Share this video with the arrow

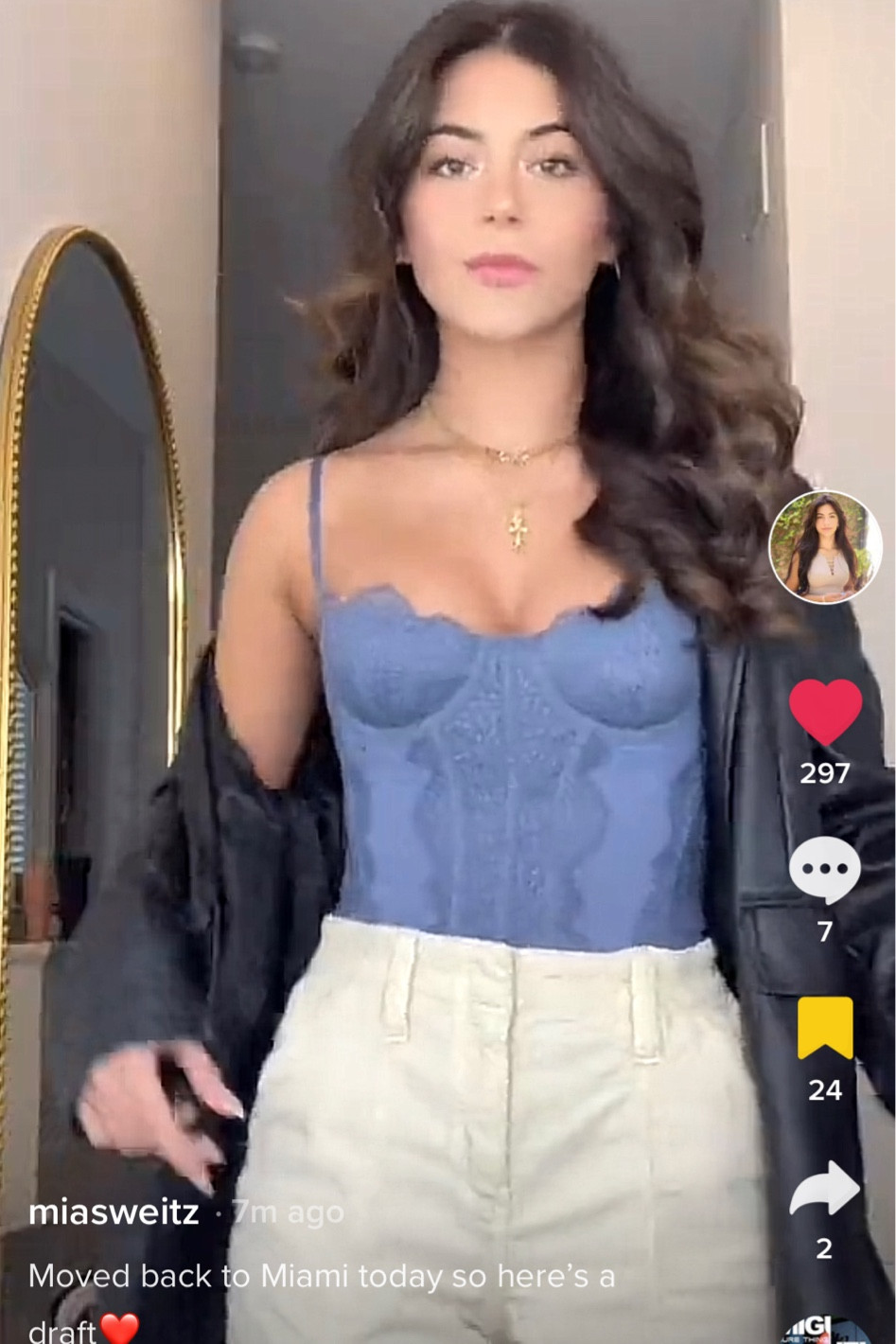click(825, 1189)
